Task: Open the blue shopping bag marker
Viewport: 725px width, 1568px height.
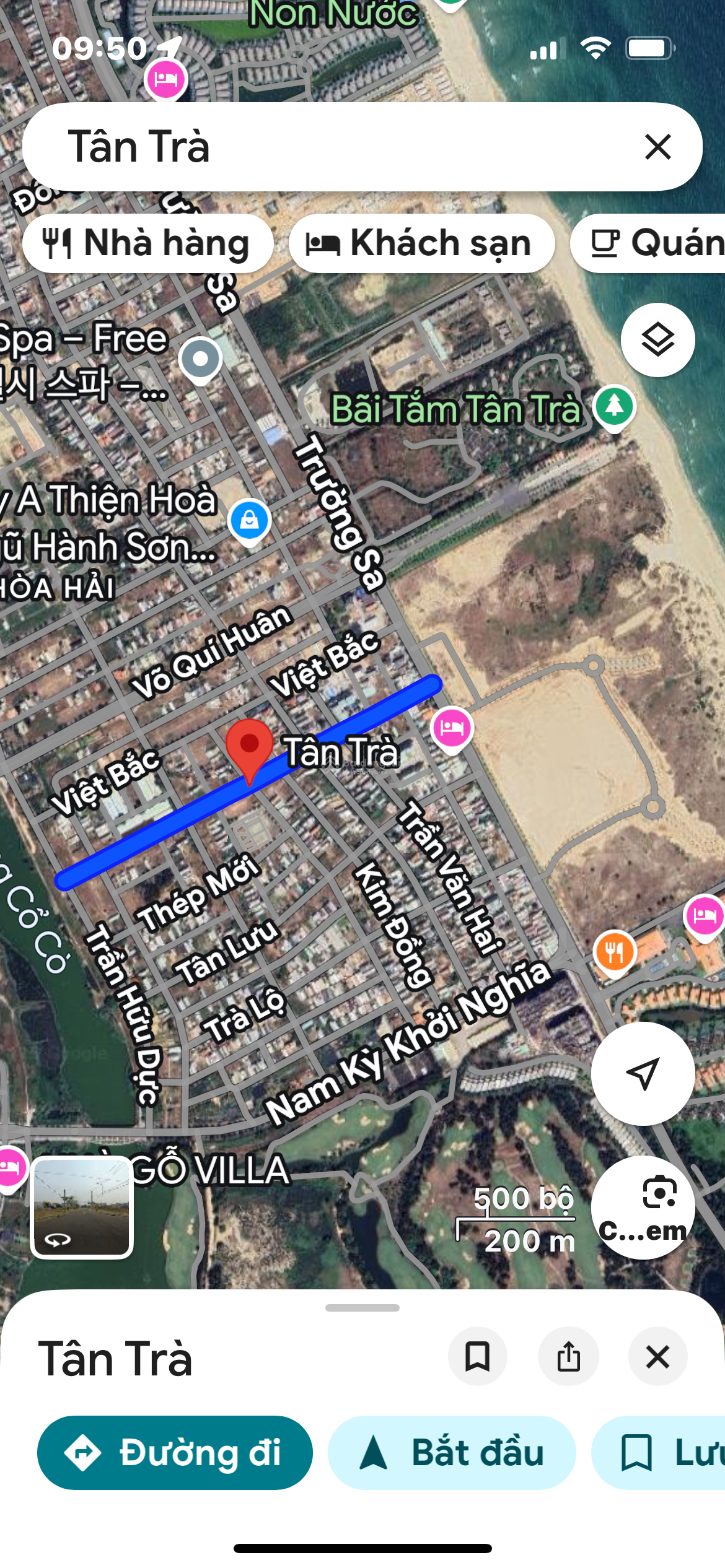Action: (x=249, y=520)
